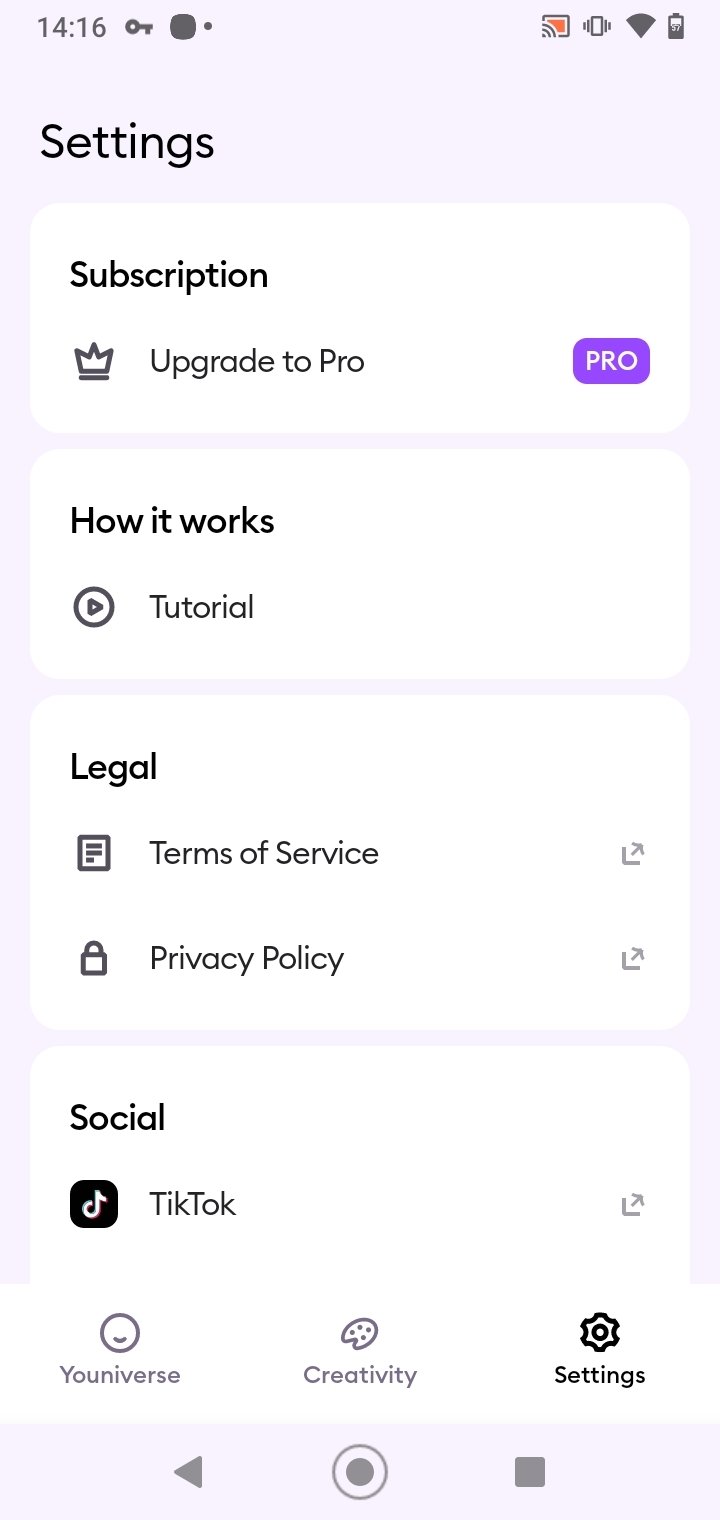Open Terms of Service
Image resolution: width=720 pixels, height=1520 pixels.
tap(360, 853)
